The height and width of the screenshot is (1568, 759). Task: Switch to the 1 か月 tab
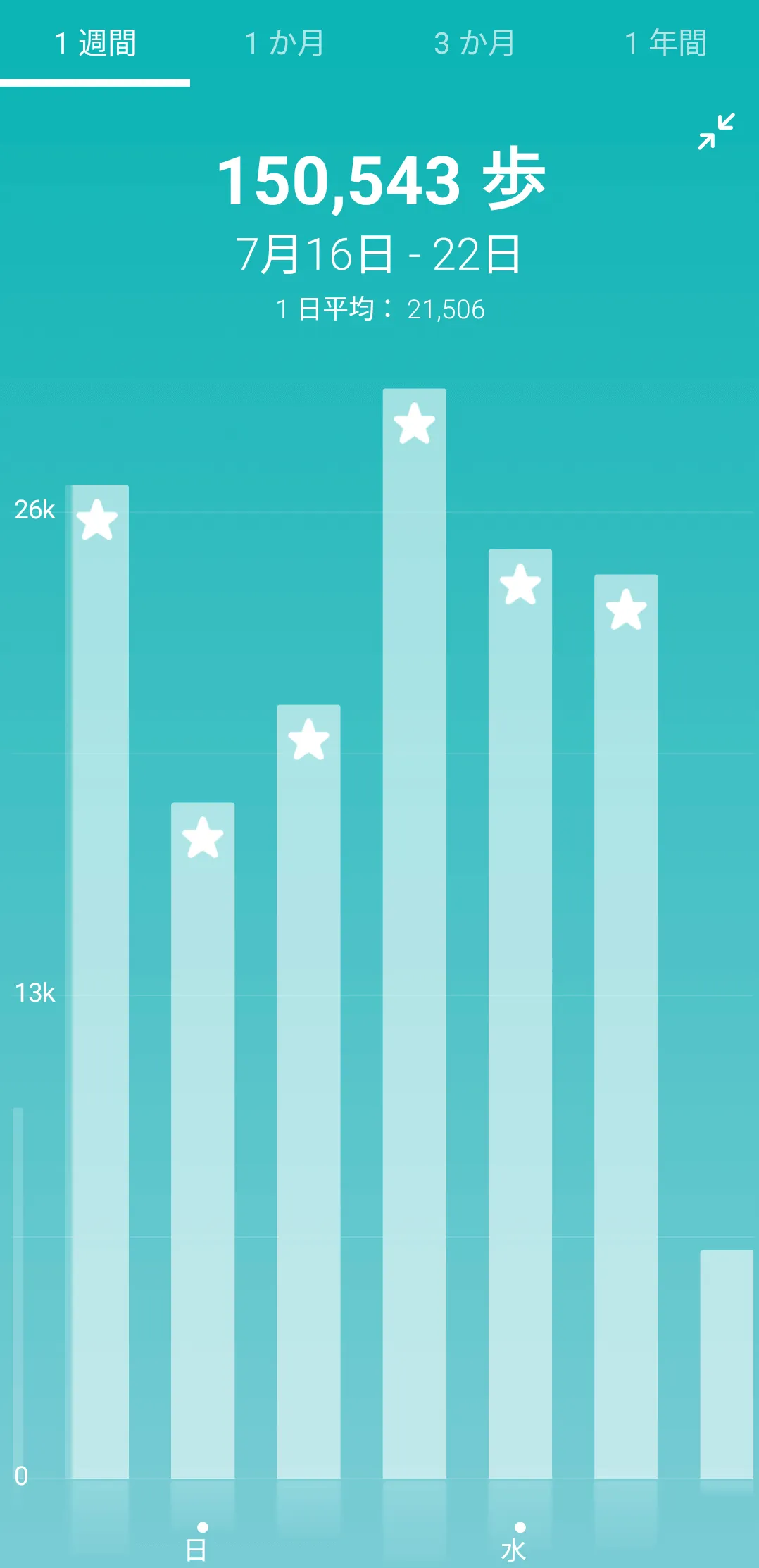tap(284, 44)
